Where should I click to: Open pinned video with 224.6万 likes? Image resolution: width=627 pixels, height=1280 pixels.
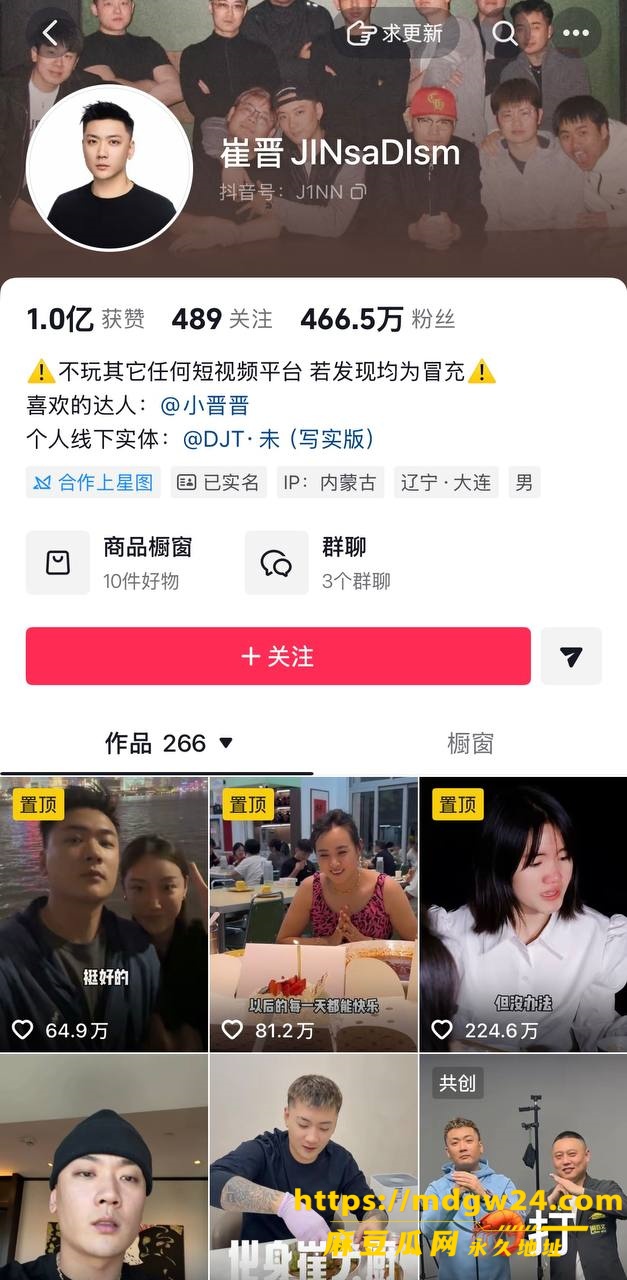click(523, 914)
